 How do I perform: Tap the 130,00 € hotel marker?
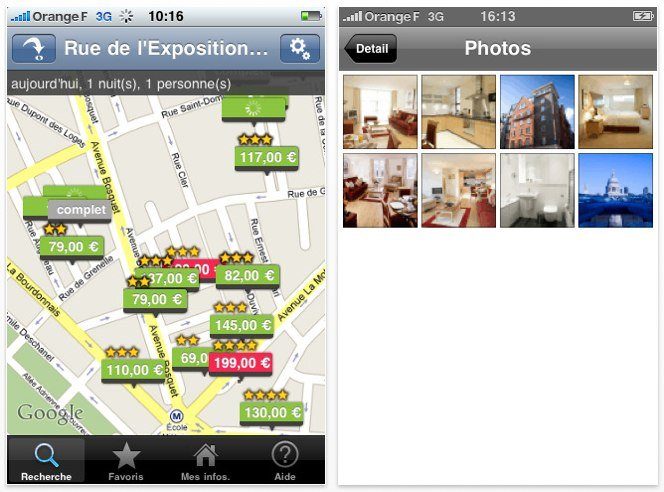click(x=271, y=412)
